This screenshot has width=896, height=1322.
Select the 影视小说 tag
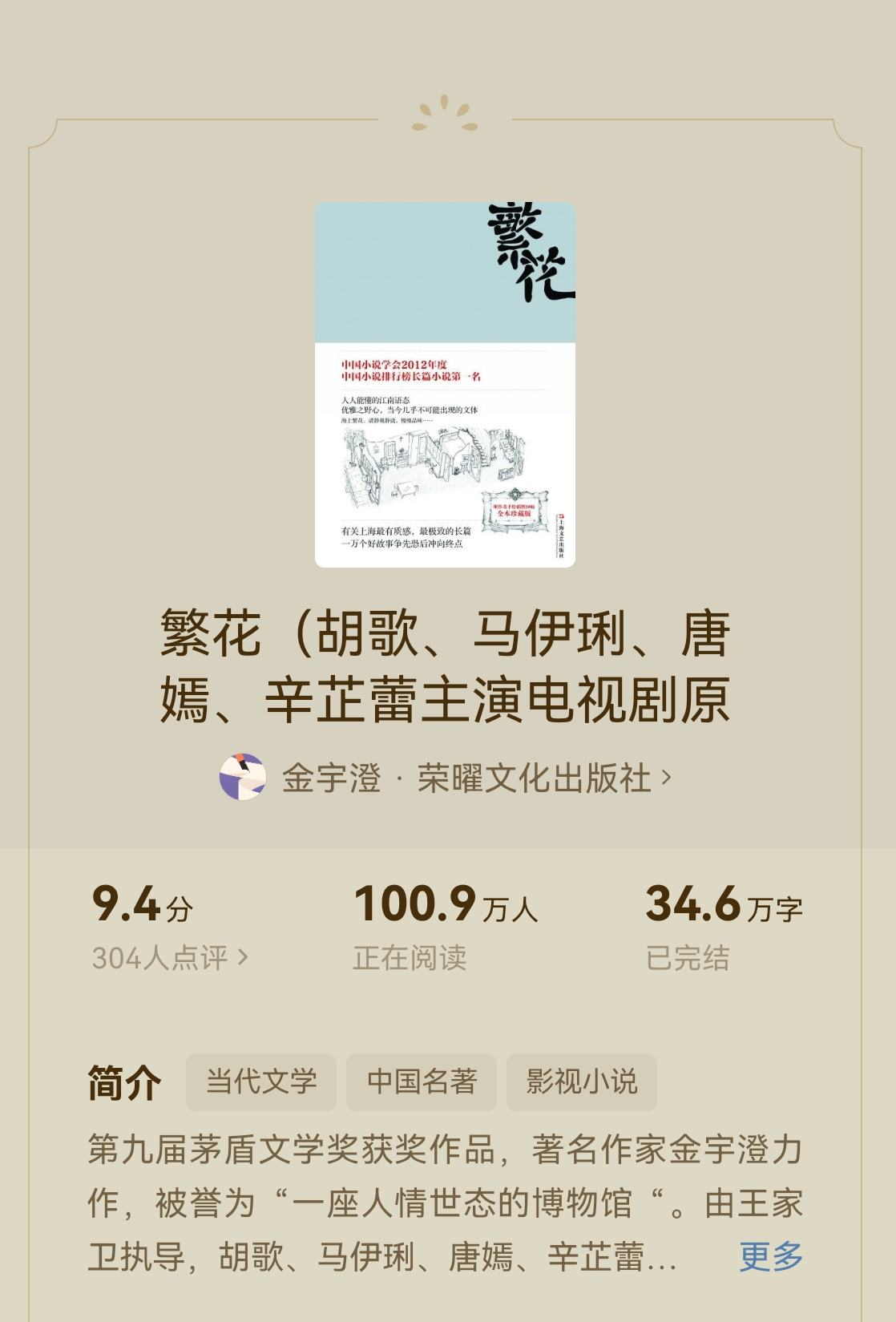click(582, 1082)
